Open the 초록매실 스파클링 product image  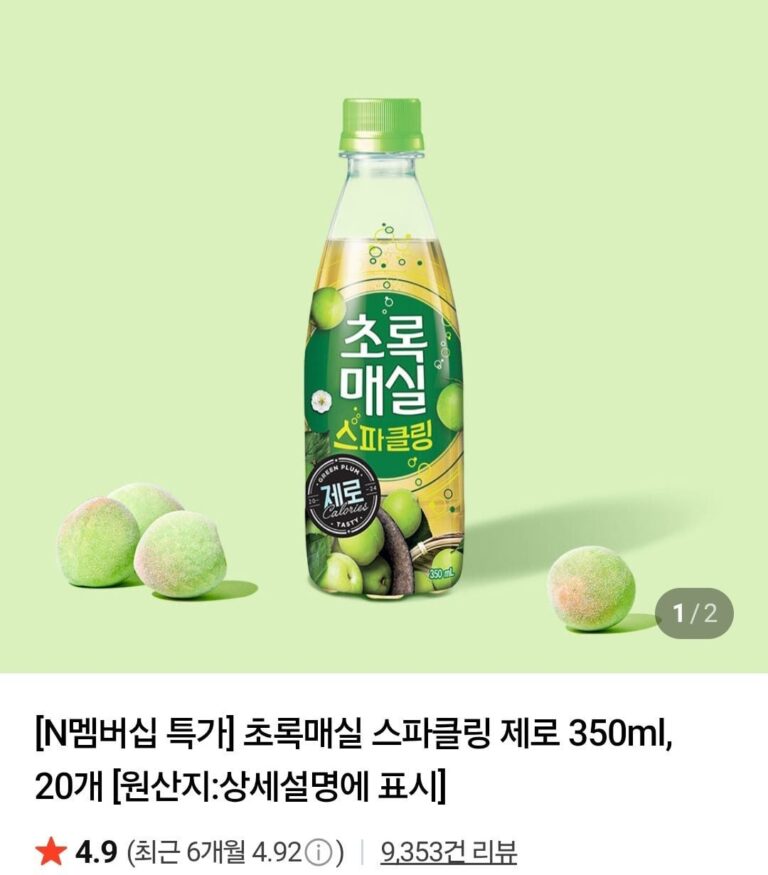[x=384, y=340]
